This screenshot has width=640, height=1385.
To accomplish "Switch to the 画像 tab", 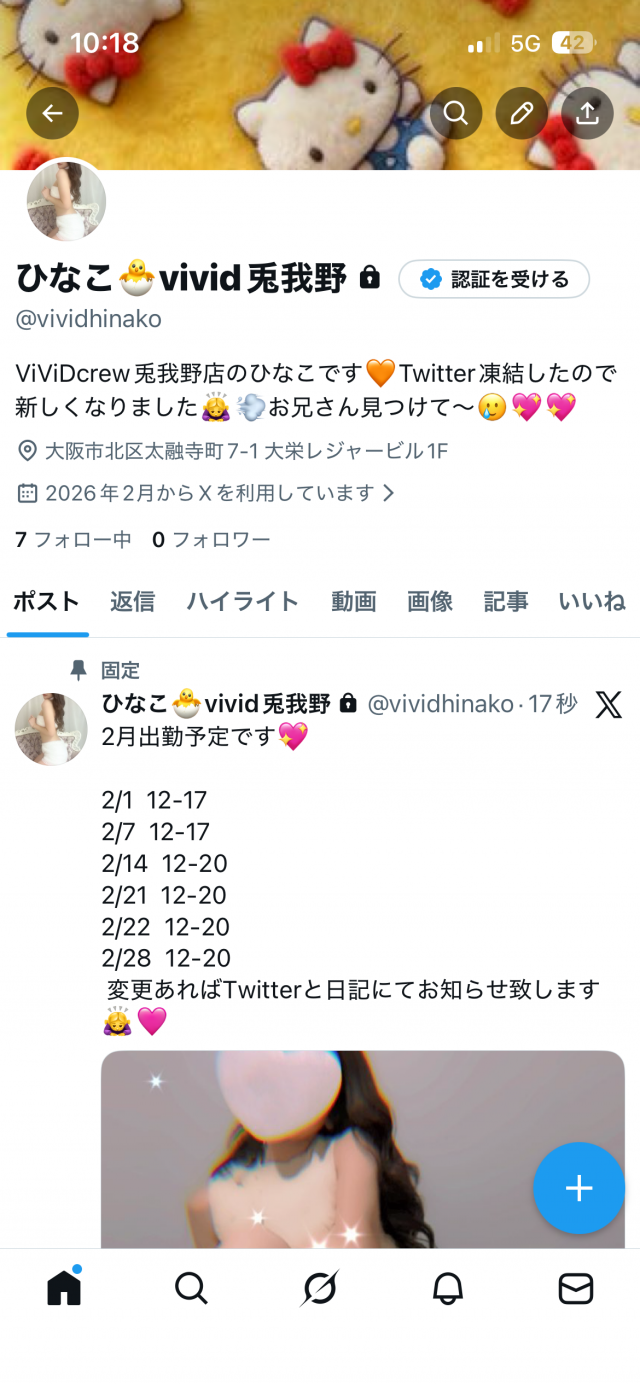I will pos(430,601).
